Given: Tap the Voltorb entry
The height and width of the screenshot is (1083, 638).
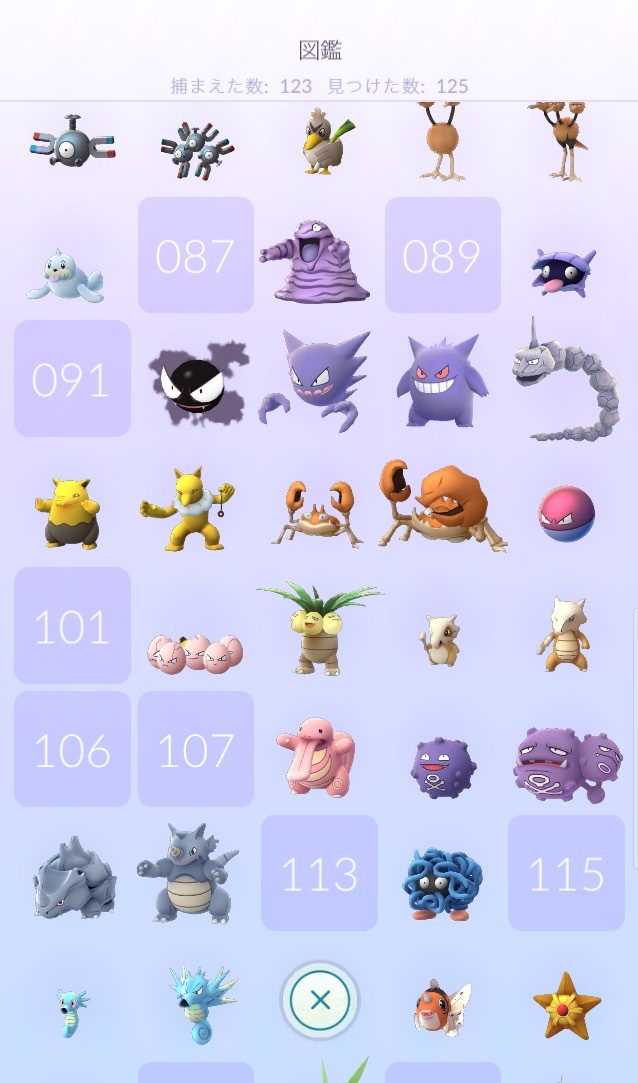Looking at the screenshot, I should [566, 513].
